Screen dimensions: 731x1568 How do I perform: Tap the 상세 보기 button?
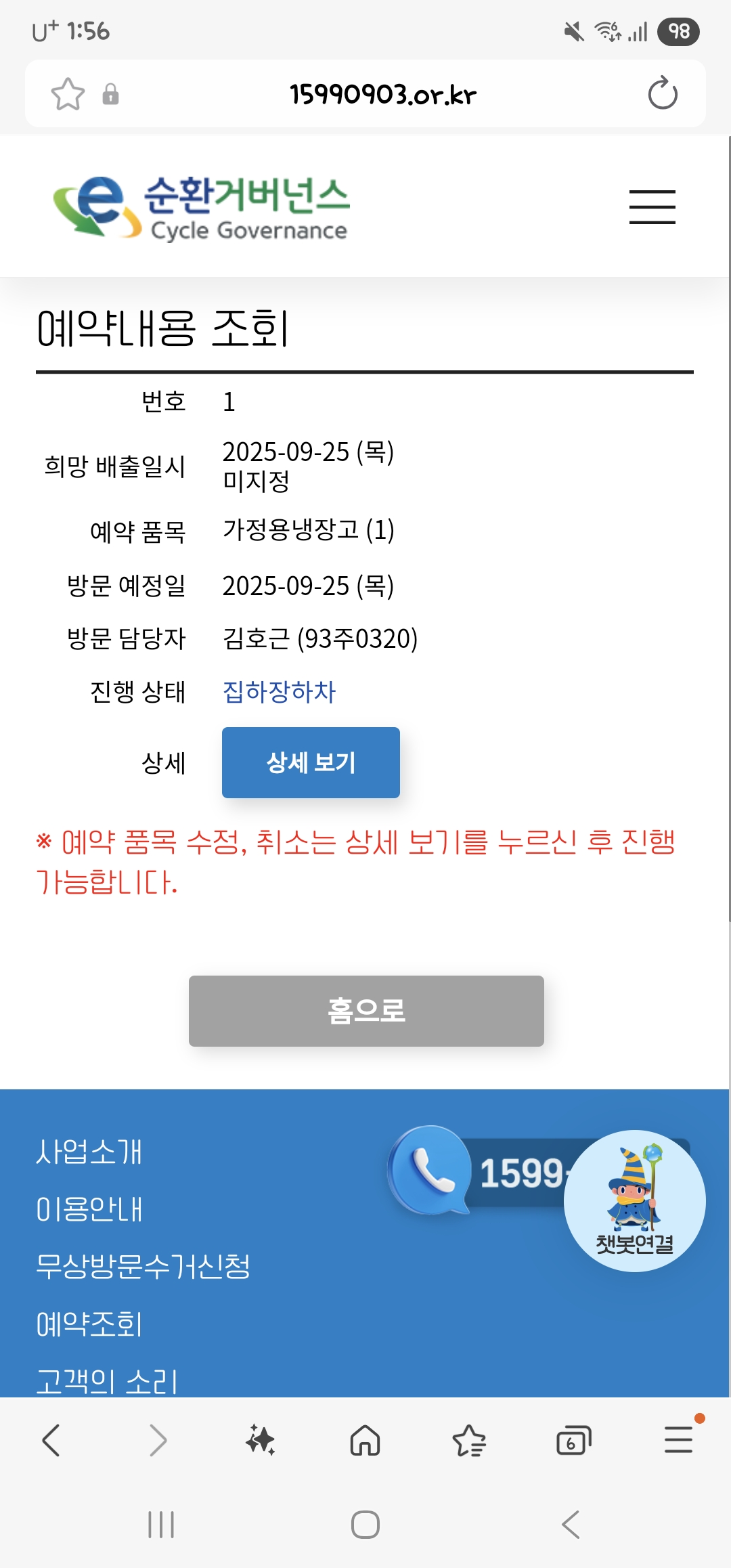pos(311,762)
